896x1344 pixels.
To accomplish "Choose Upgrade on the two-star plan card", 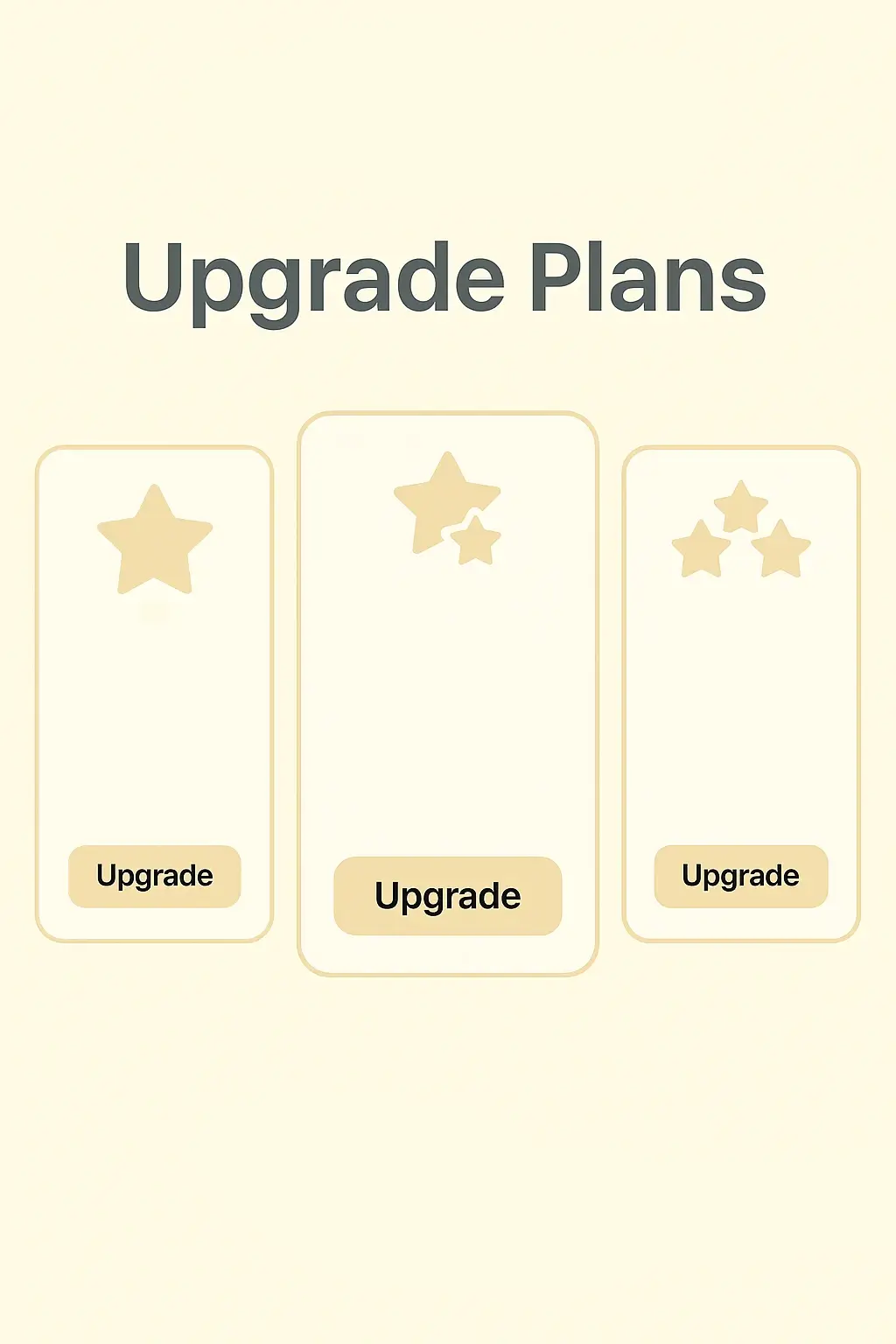I will 447,896.
